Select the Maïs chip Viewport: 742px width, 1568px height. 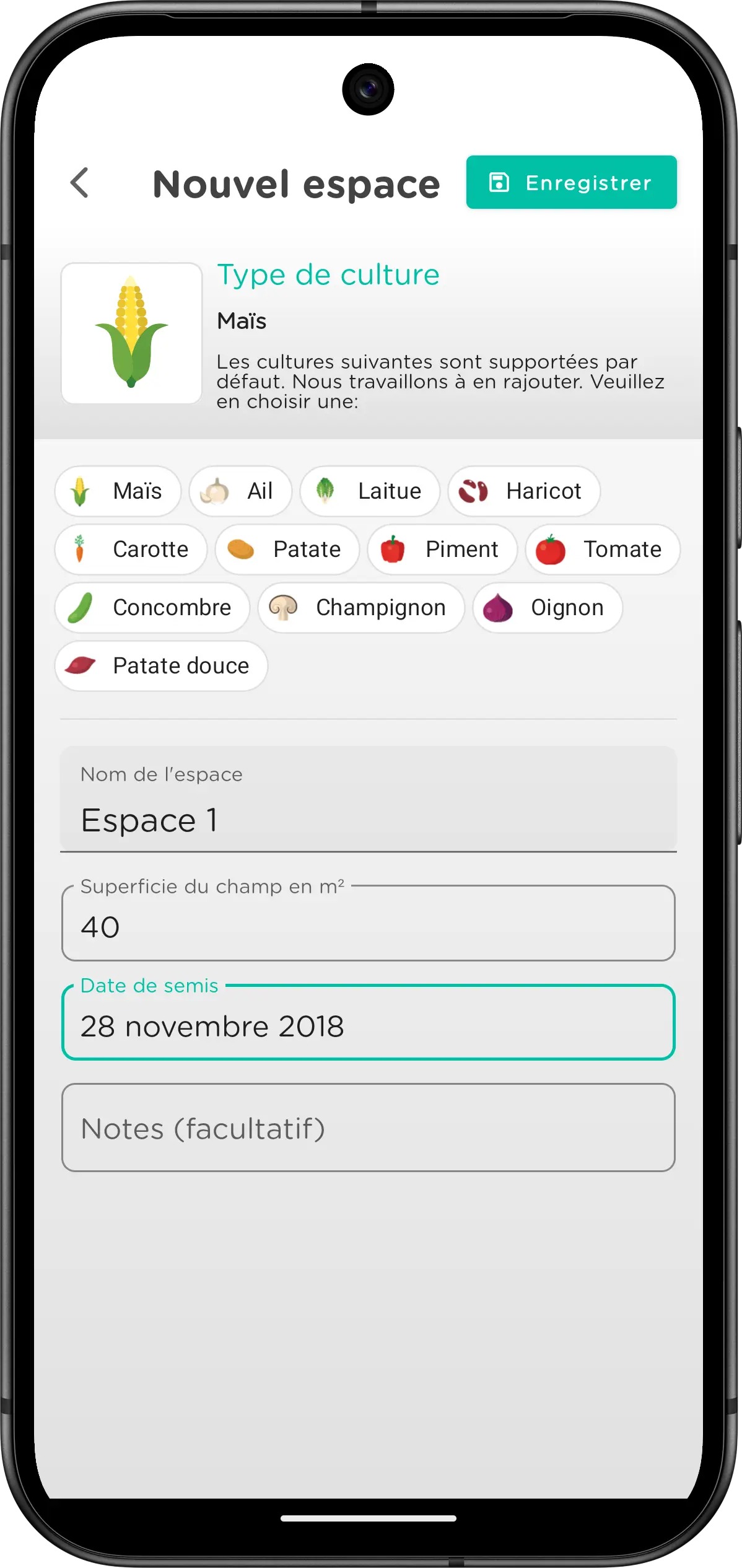coord(118,491)
